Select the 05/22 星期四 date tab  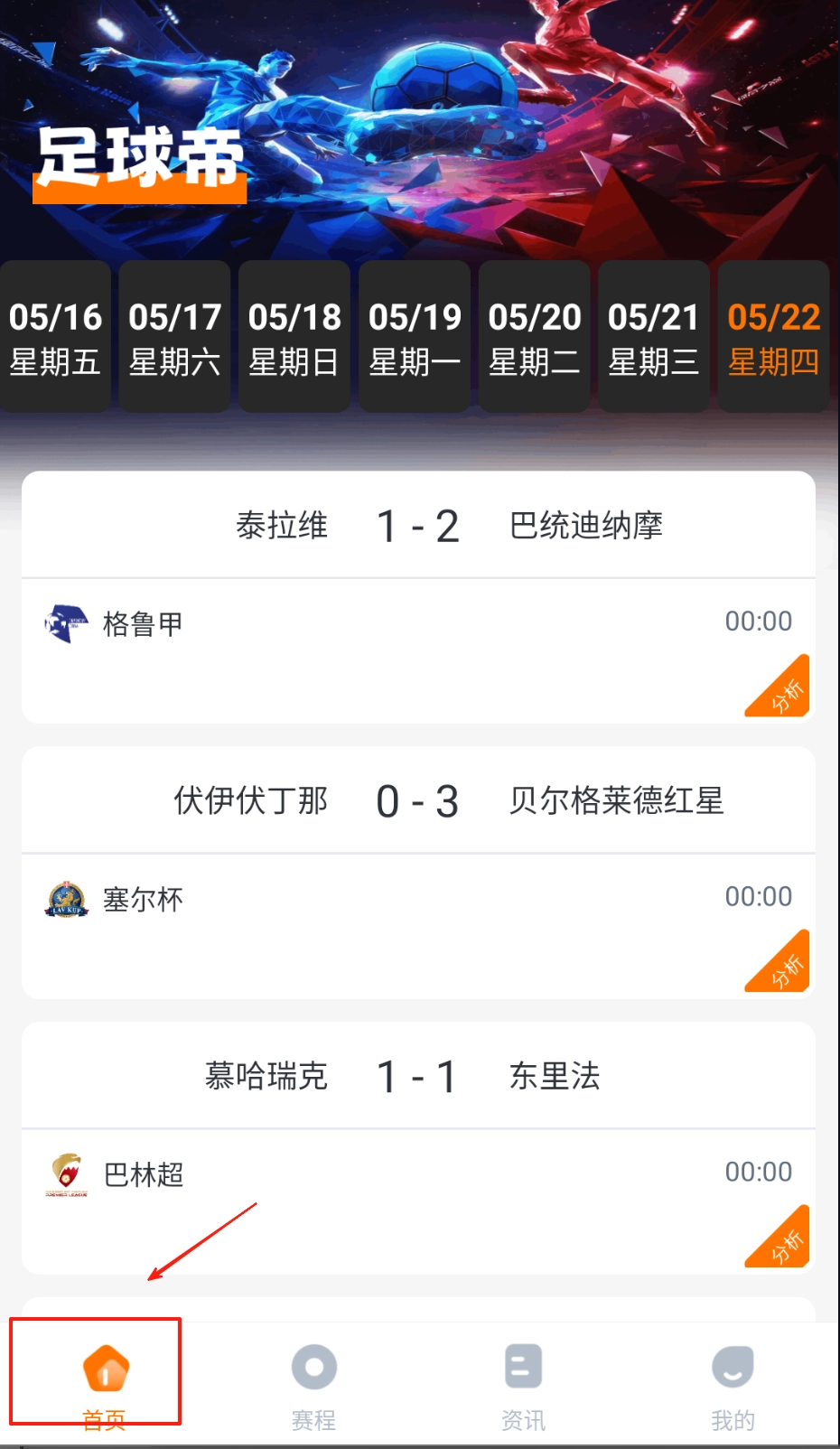click(x=774, y=337)
